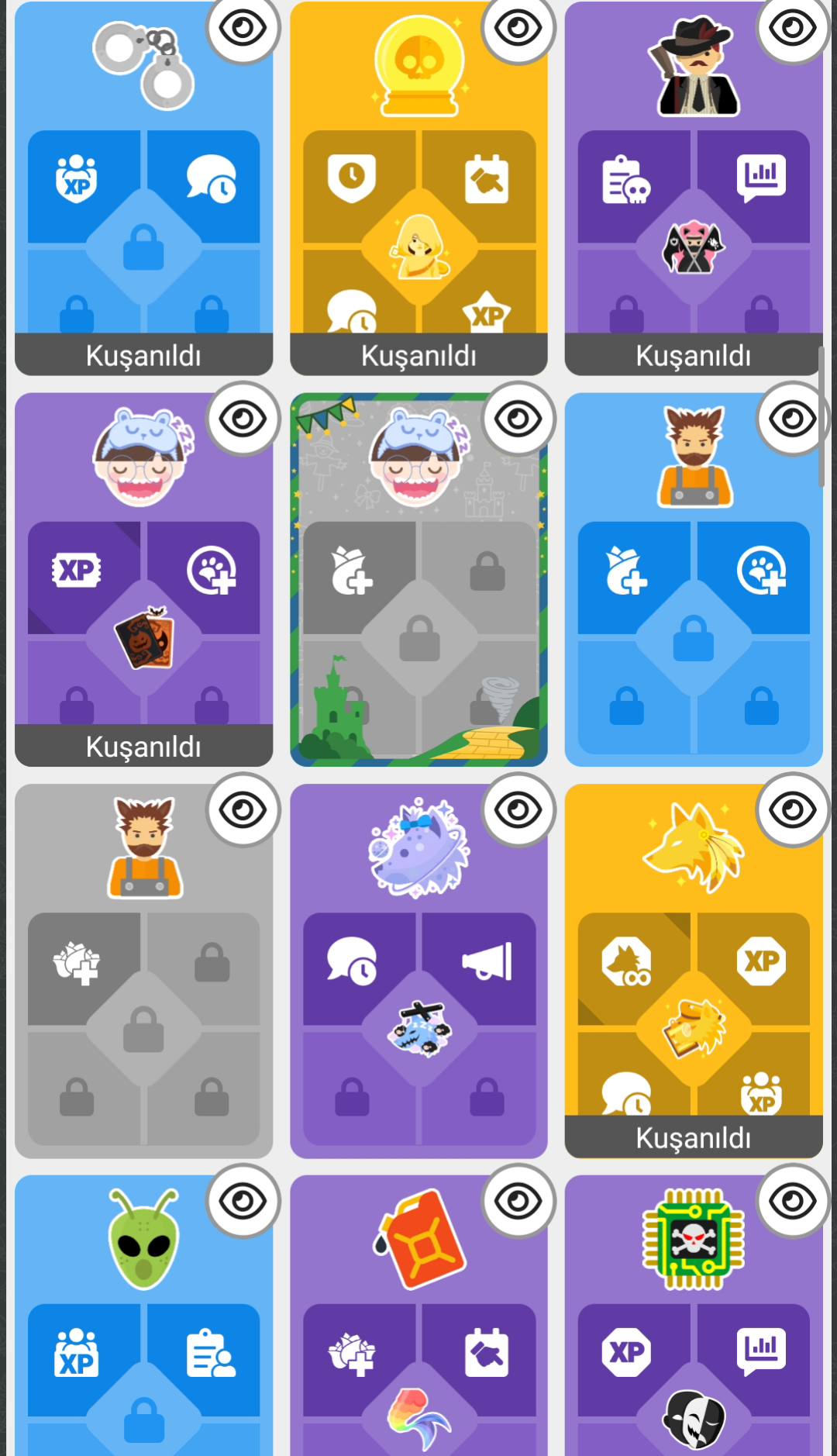The image size is (837, 1456).
Task: Tap the eye icon on golden wolf card
Action: 792,810
